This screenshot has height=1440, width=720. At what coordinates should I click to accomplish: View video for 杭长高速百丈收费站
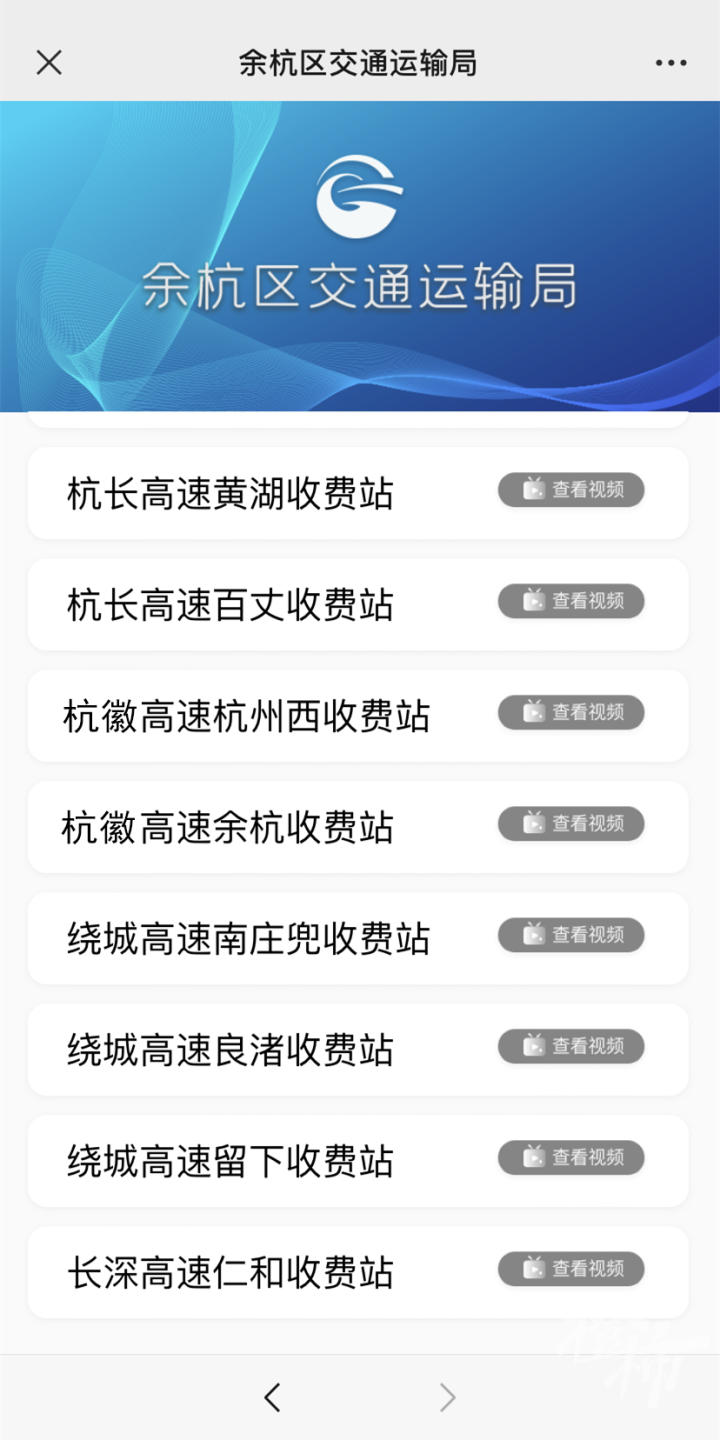(x=571, y=601)
